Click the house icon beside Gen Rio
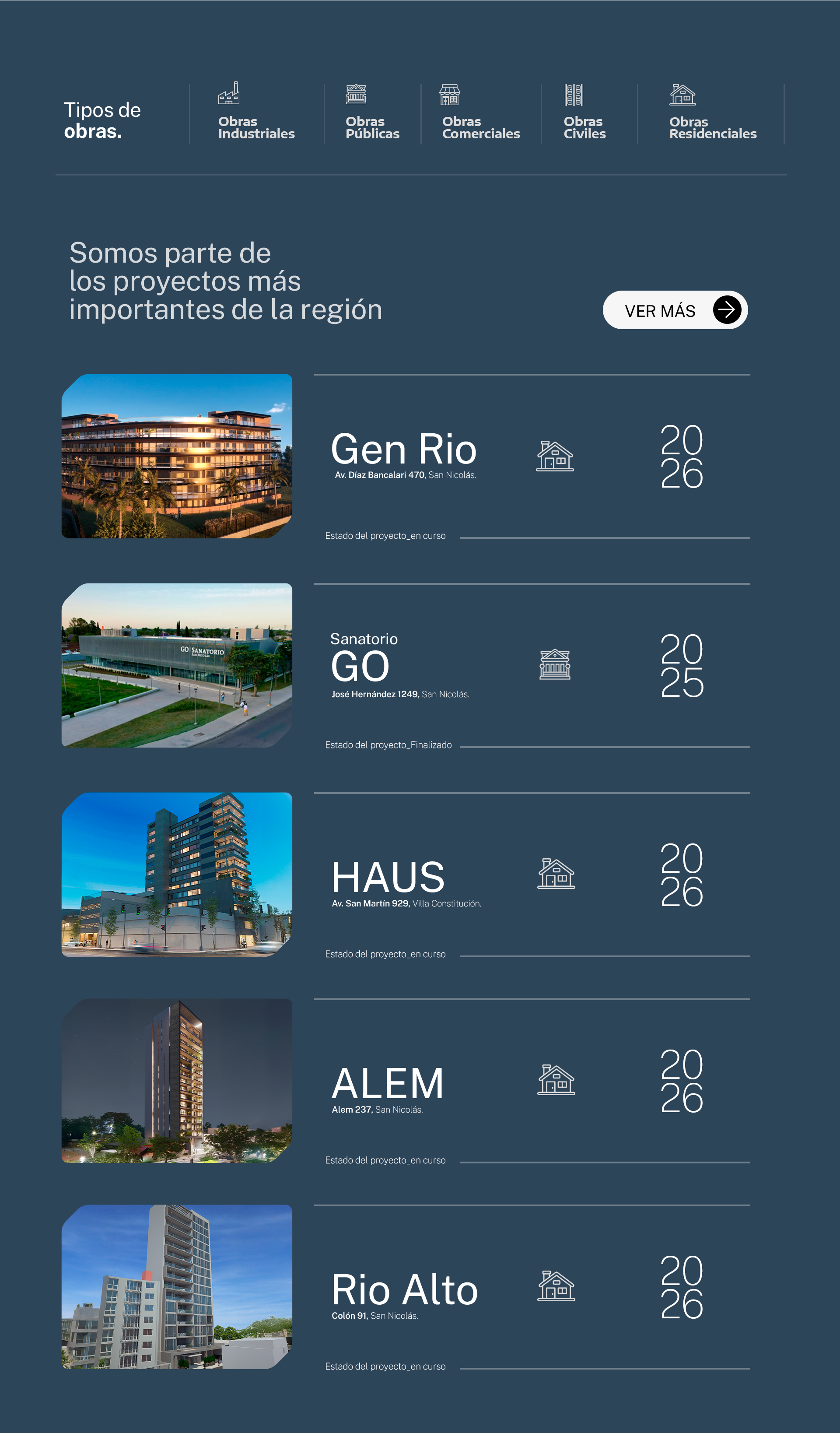This screenshot has width=840, height=1433. tap(555, 455)
